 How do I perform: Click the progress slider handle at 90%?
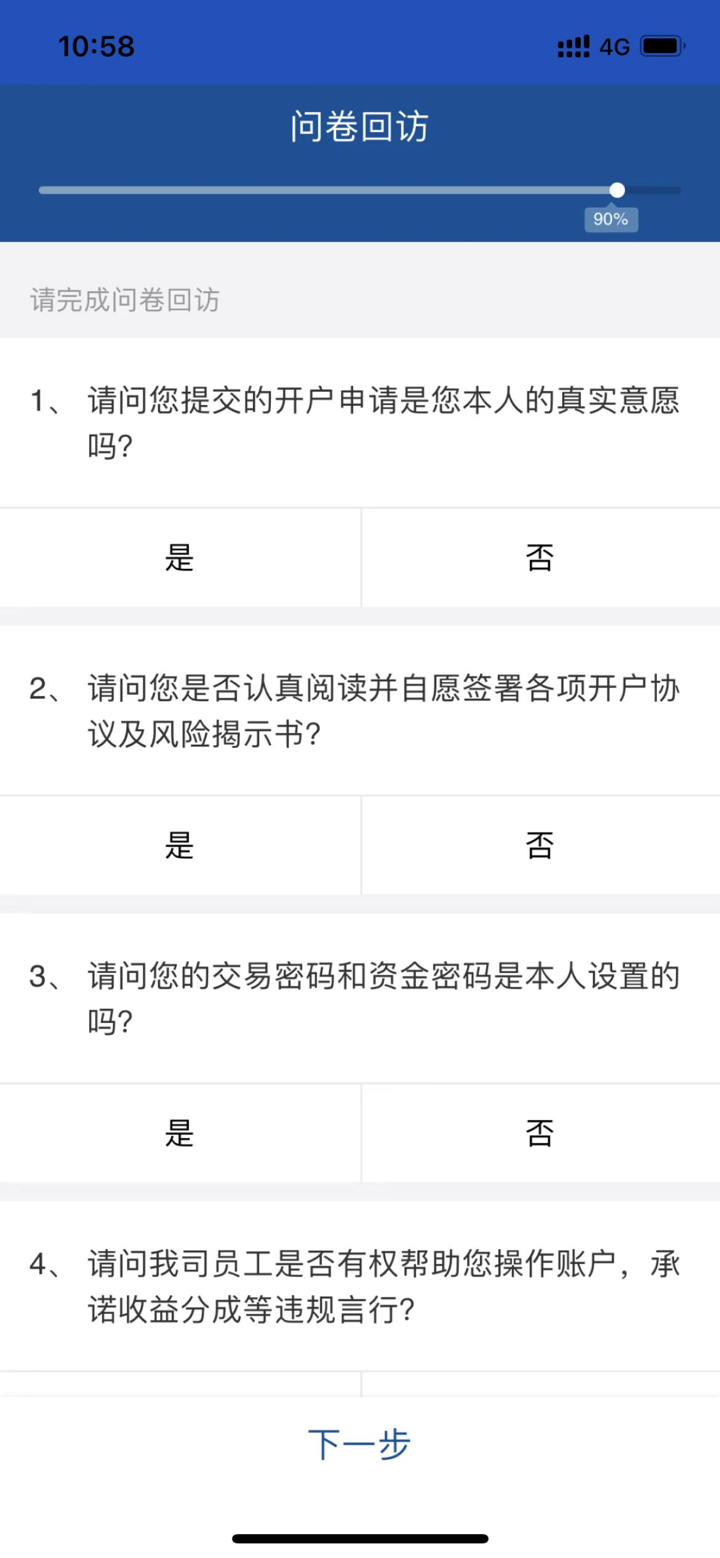(616, 190)
